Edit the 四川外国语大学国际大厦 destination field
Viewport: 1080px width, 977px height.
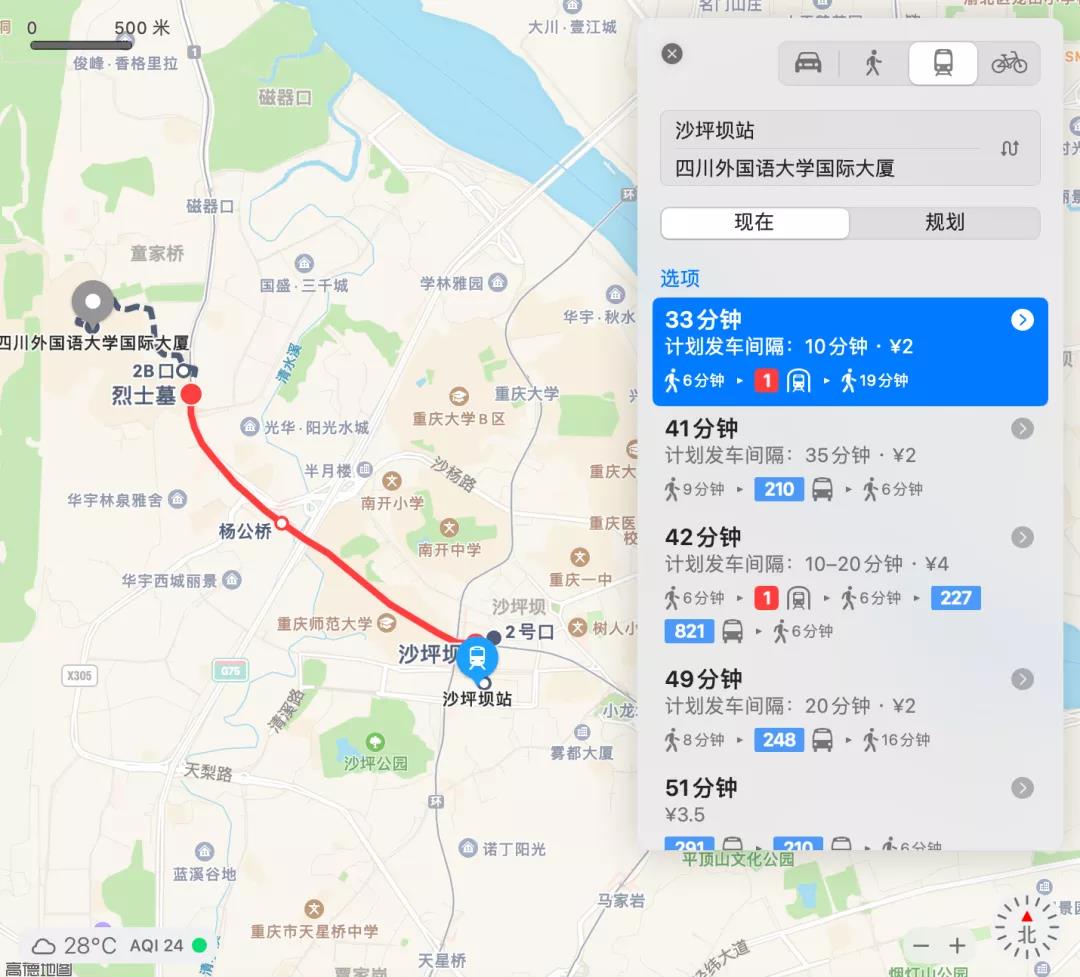pyautogui.click(x=820, y=168)
